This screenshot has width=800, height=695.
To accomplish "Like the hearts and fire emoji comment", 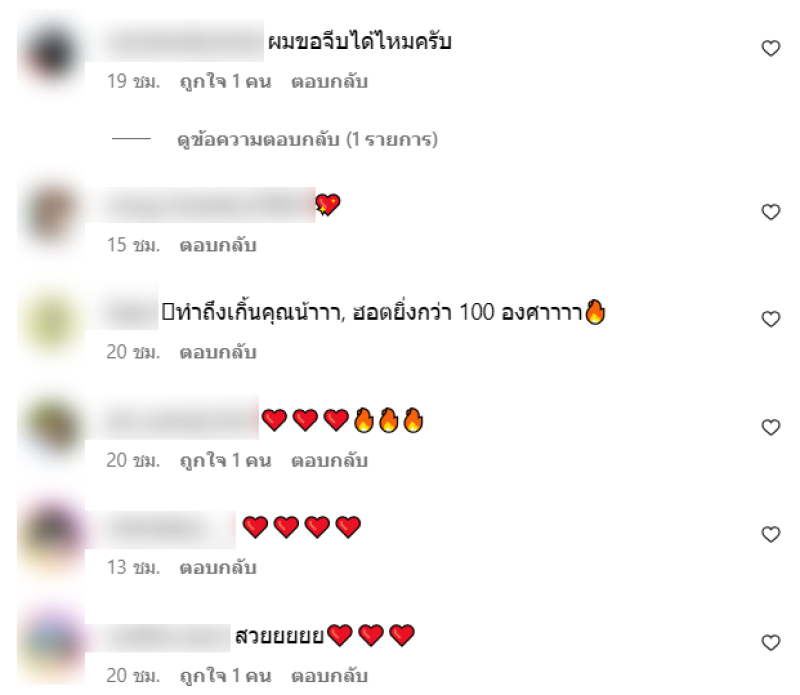I will 770,427.
